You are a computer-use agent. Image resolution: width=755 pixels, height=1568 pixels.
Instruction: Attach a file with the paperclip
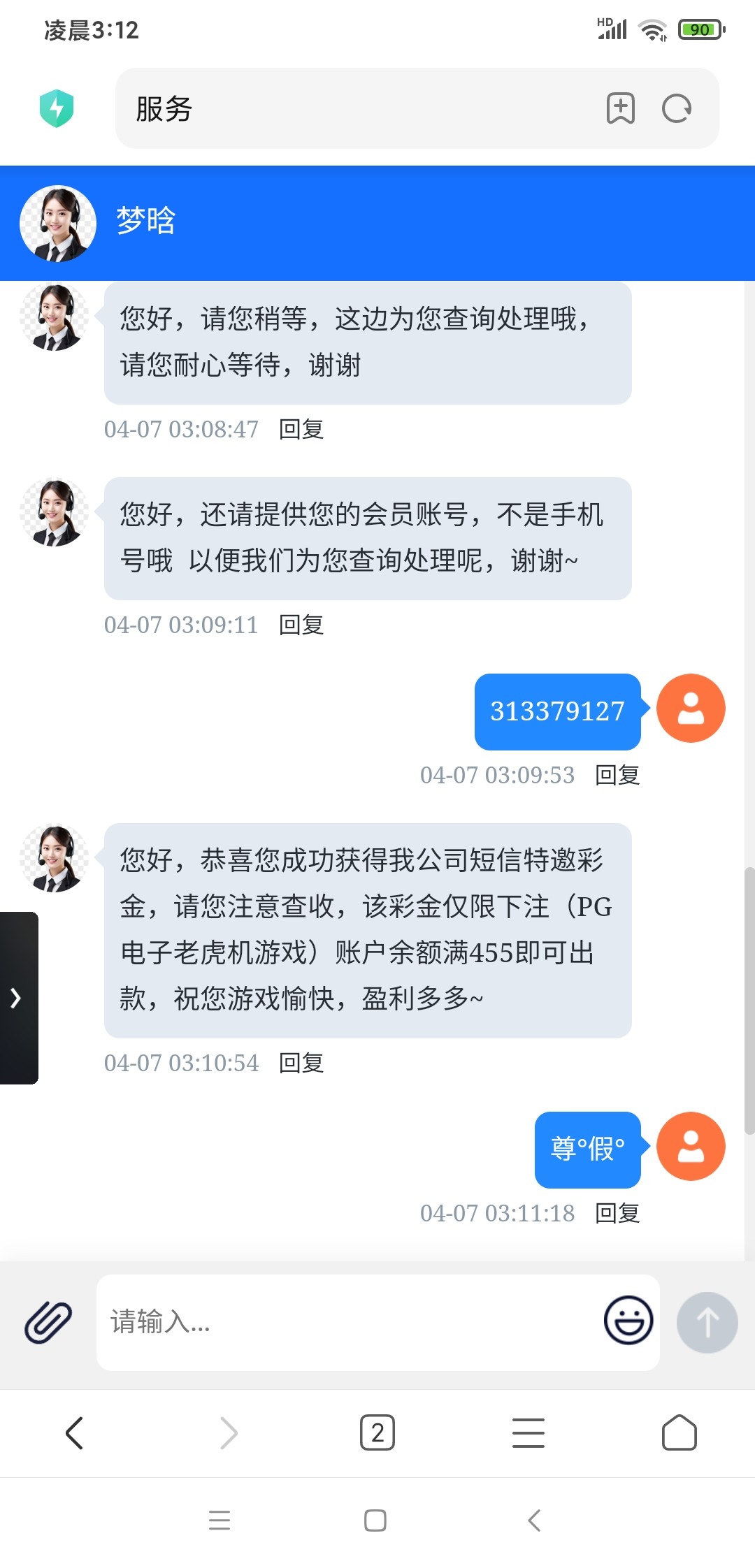coord(48,1322)
